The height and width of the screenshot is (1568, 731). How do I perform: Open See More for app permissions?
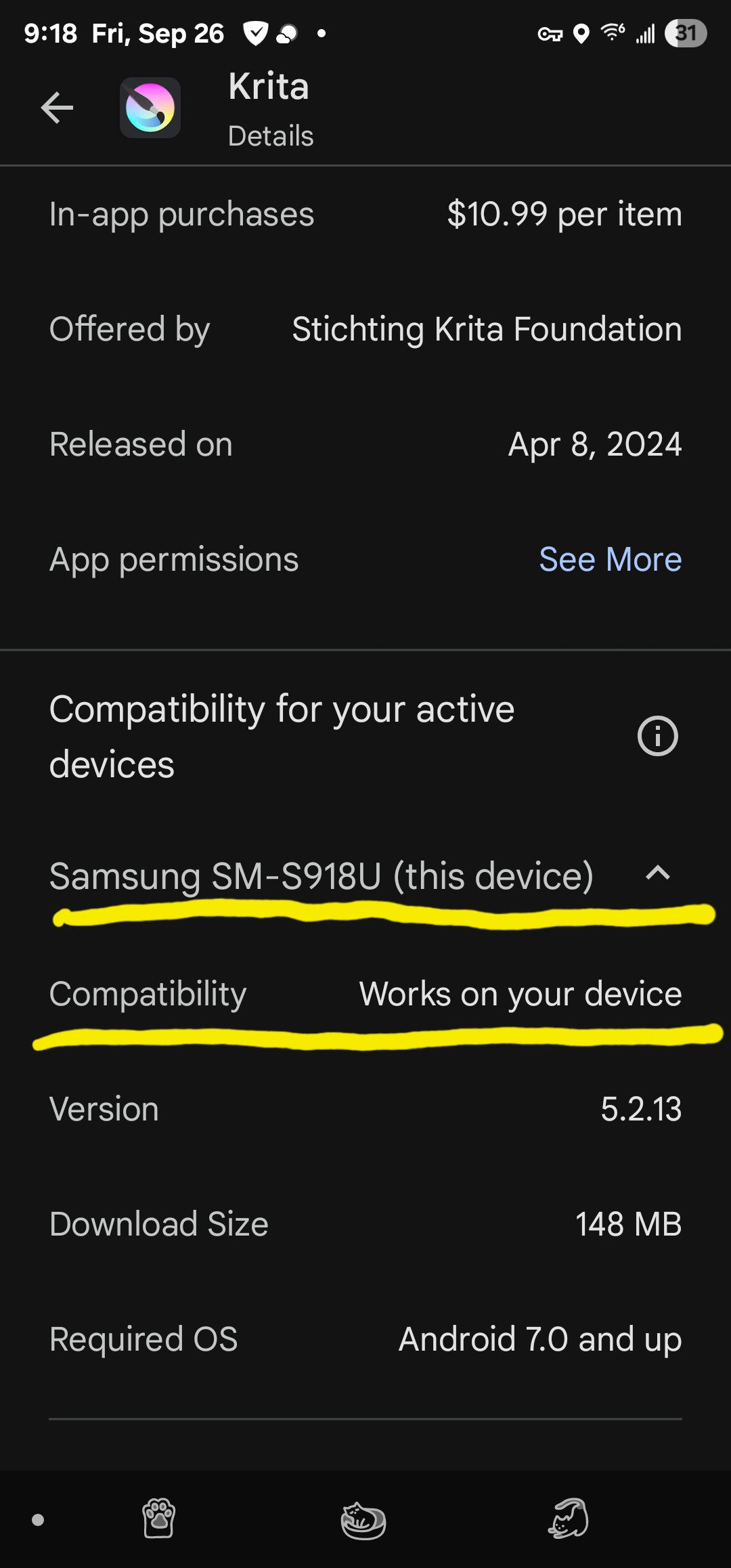point(610,560)
